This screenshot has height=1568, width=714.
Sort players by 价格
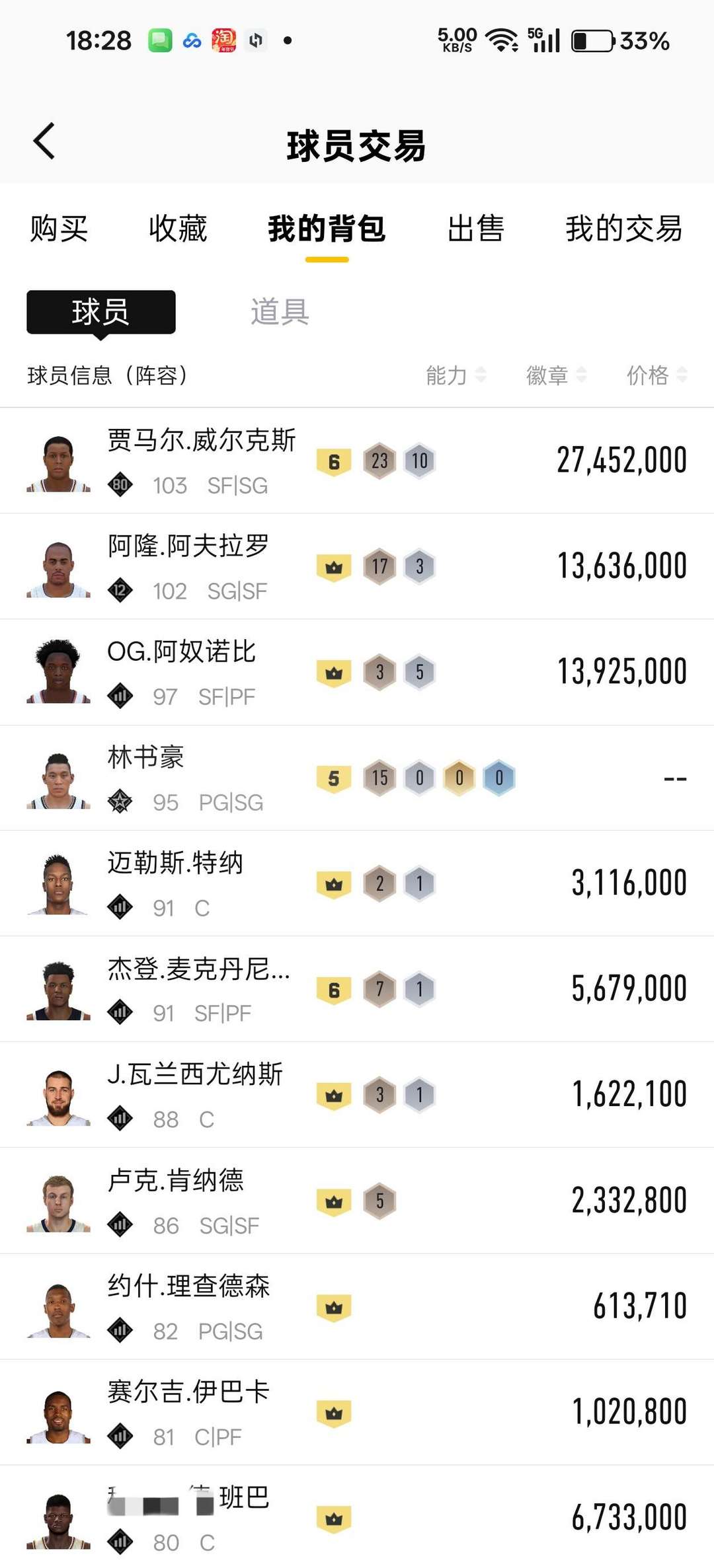(x=656, y=375)
